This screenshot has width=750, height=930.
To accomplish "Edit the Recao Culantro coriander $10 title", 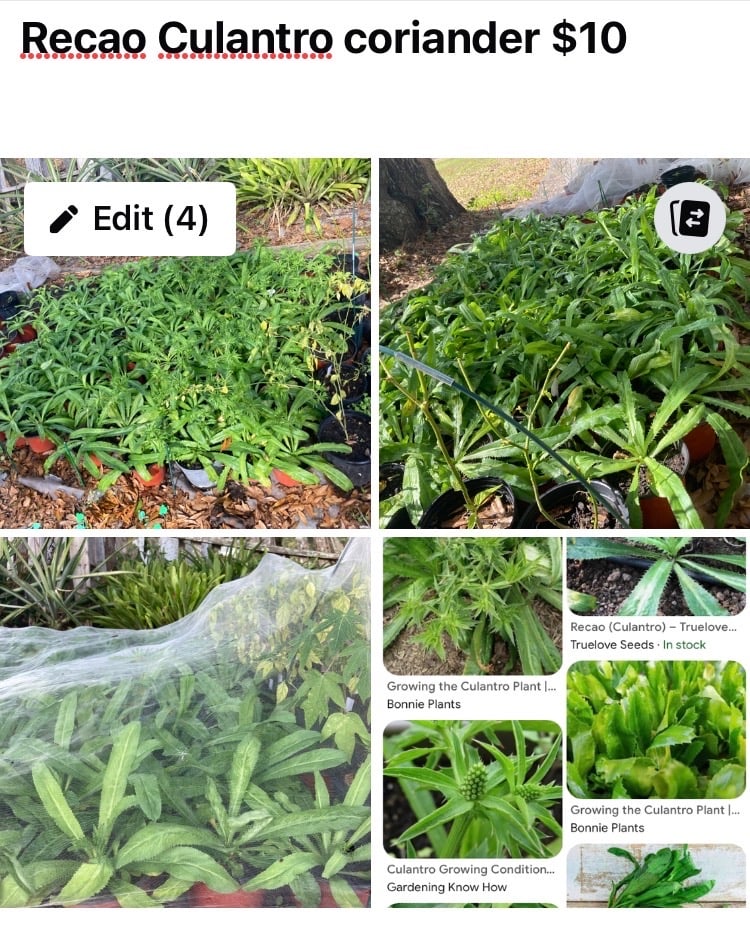I will 323,38.
